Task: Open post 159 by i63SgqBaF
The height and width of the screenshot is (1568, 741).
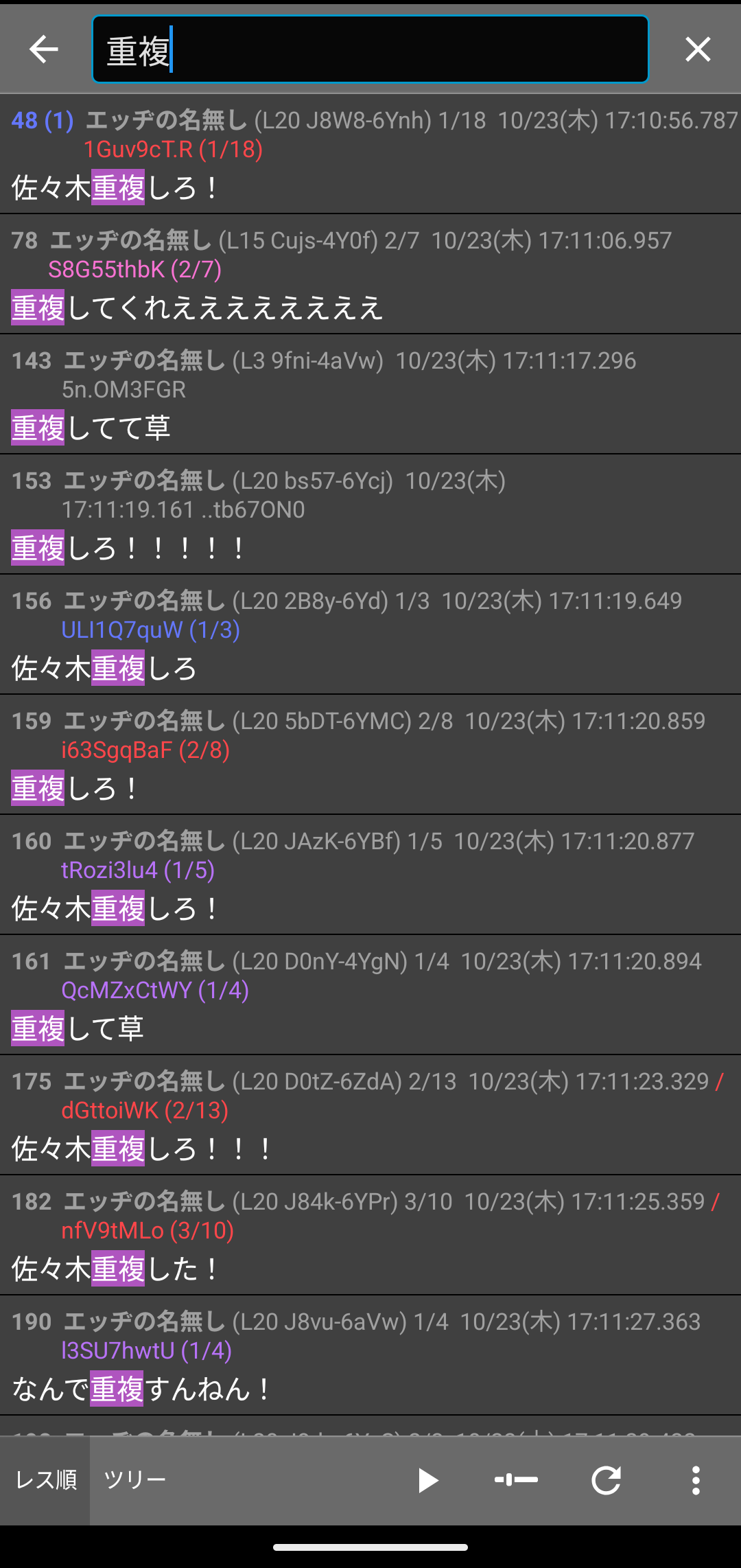Action: point(370,787)
